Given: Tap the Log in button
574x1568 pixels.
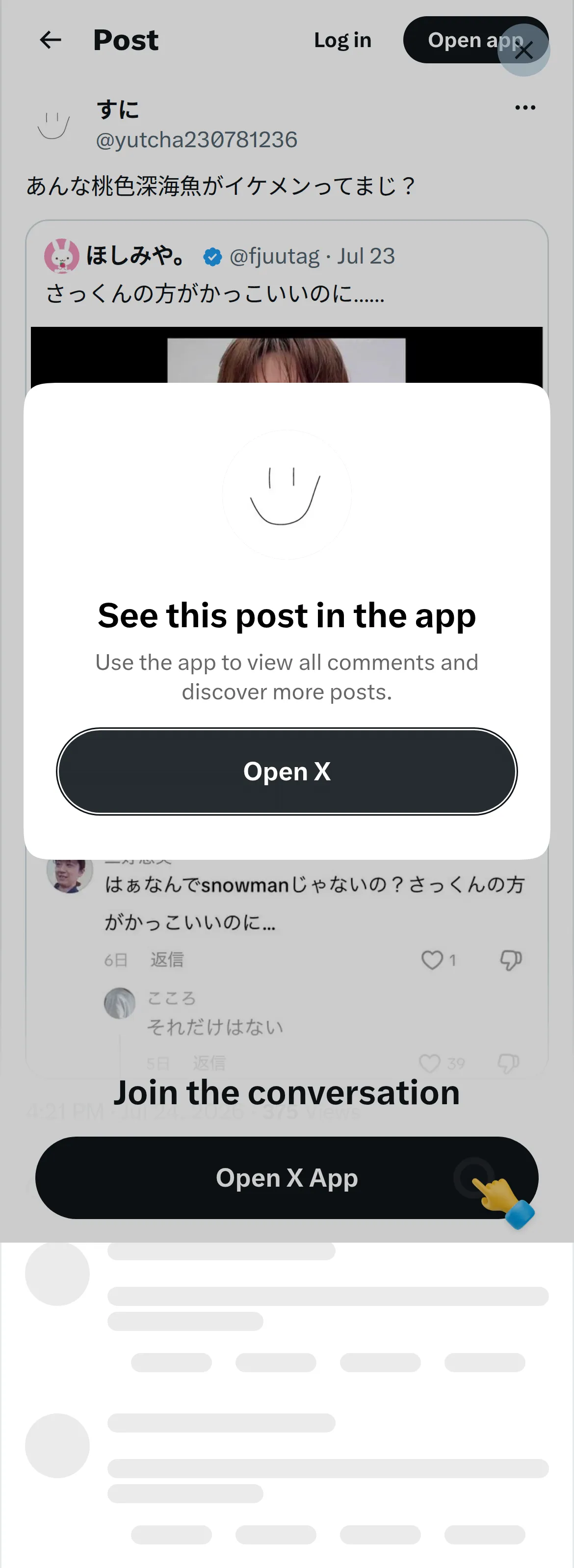Looking at the screenshot, I should 342,40.
